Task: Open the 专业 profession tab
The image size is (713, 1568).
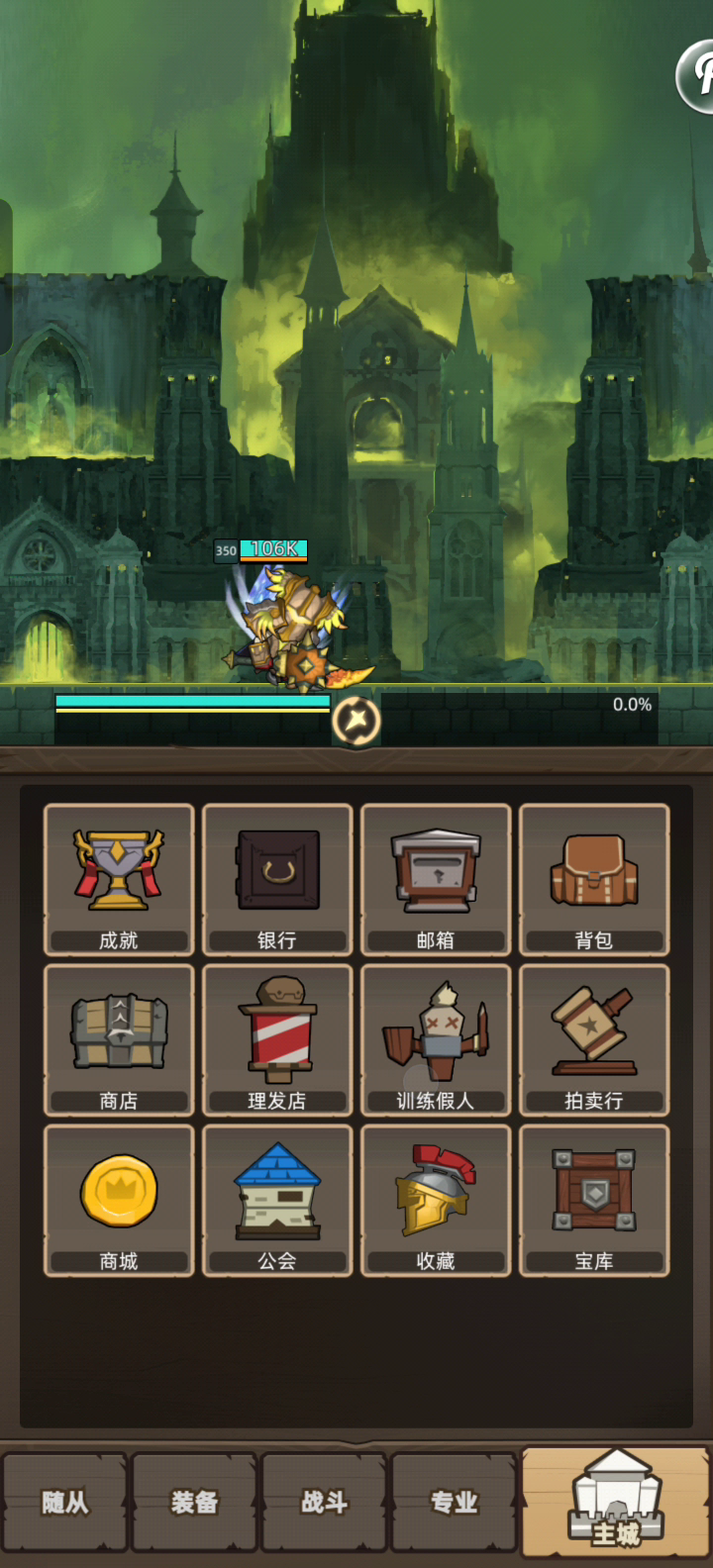Action: pyautogui.click(x=454, y=1502)
